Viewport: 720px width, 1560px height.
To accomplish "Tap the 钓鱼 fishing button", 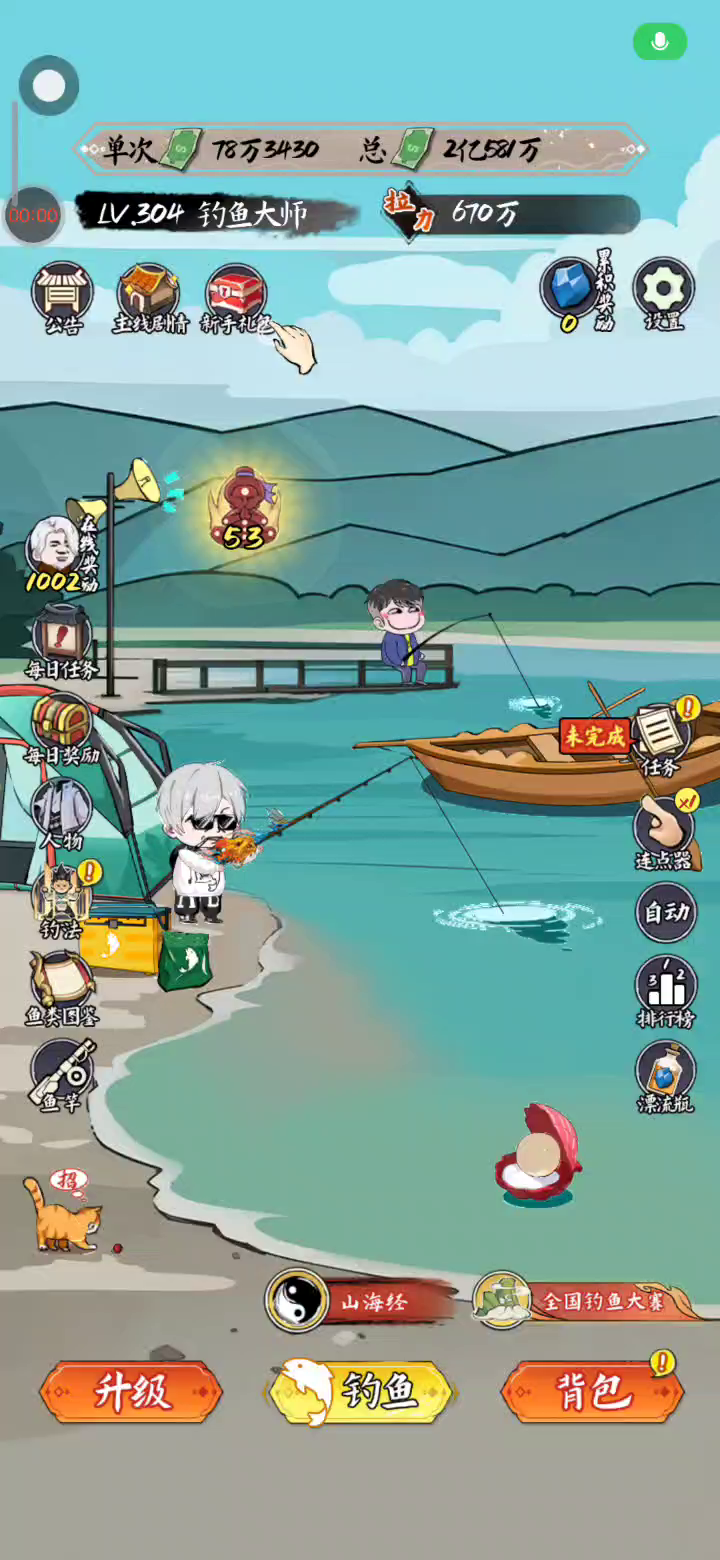I will (362, 1391).
